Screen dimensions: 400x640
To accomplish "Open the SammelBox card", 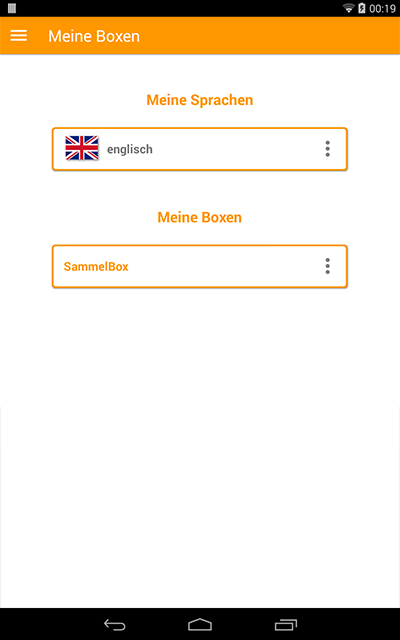I will pos(200,266).
